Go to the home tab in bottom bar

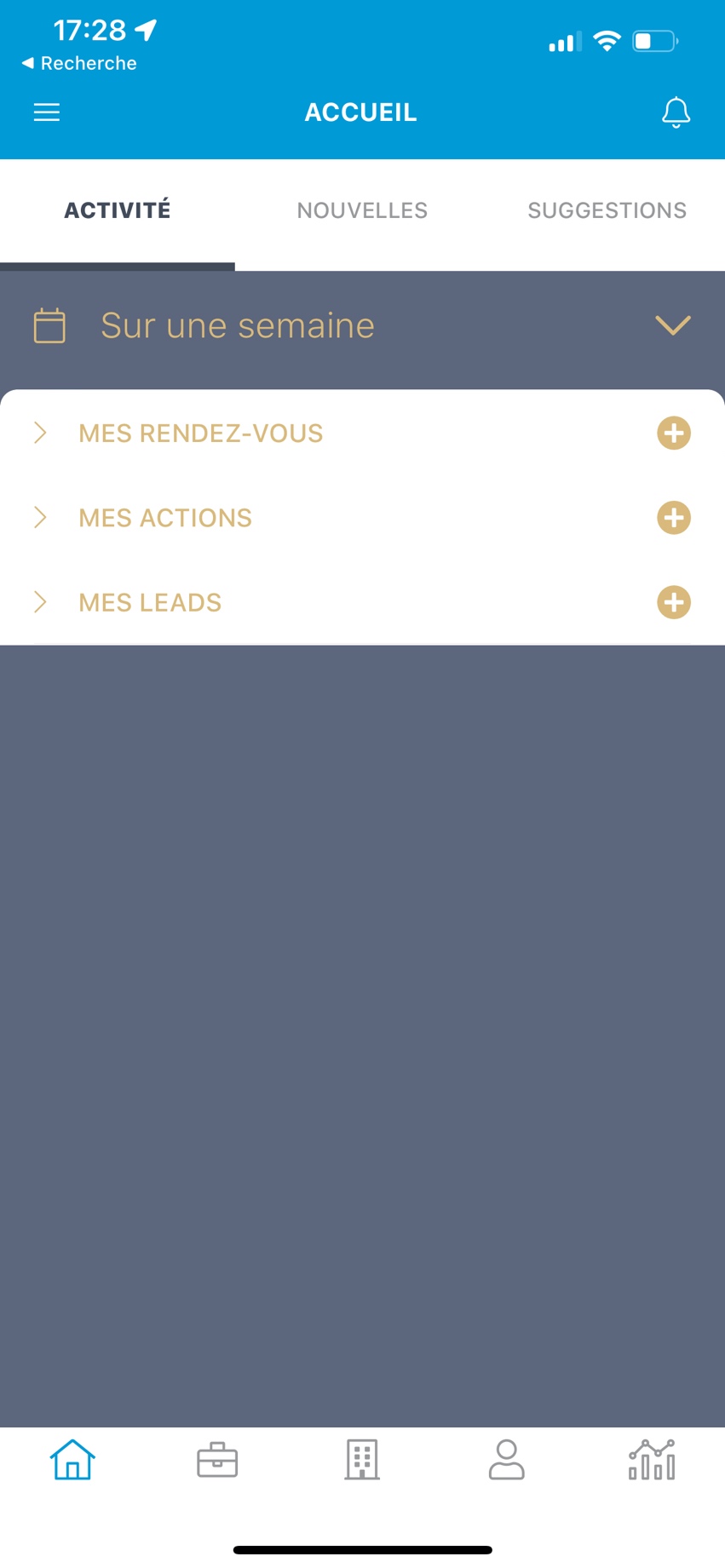pyautogui.click(x=72, y=1460)
